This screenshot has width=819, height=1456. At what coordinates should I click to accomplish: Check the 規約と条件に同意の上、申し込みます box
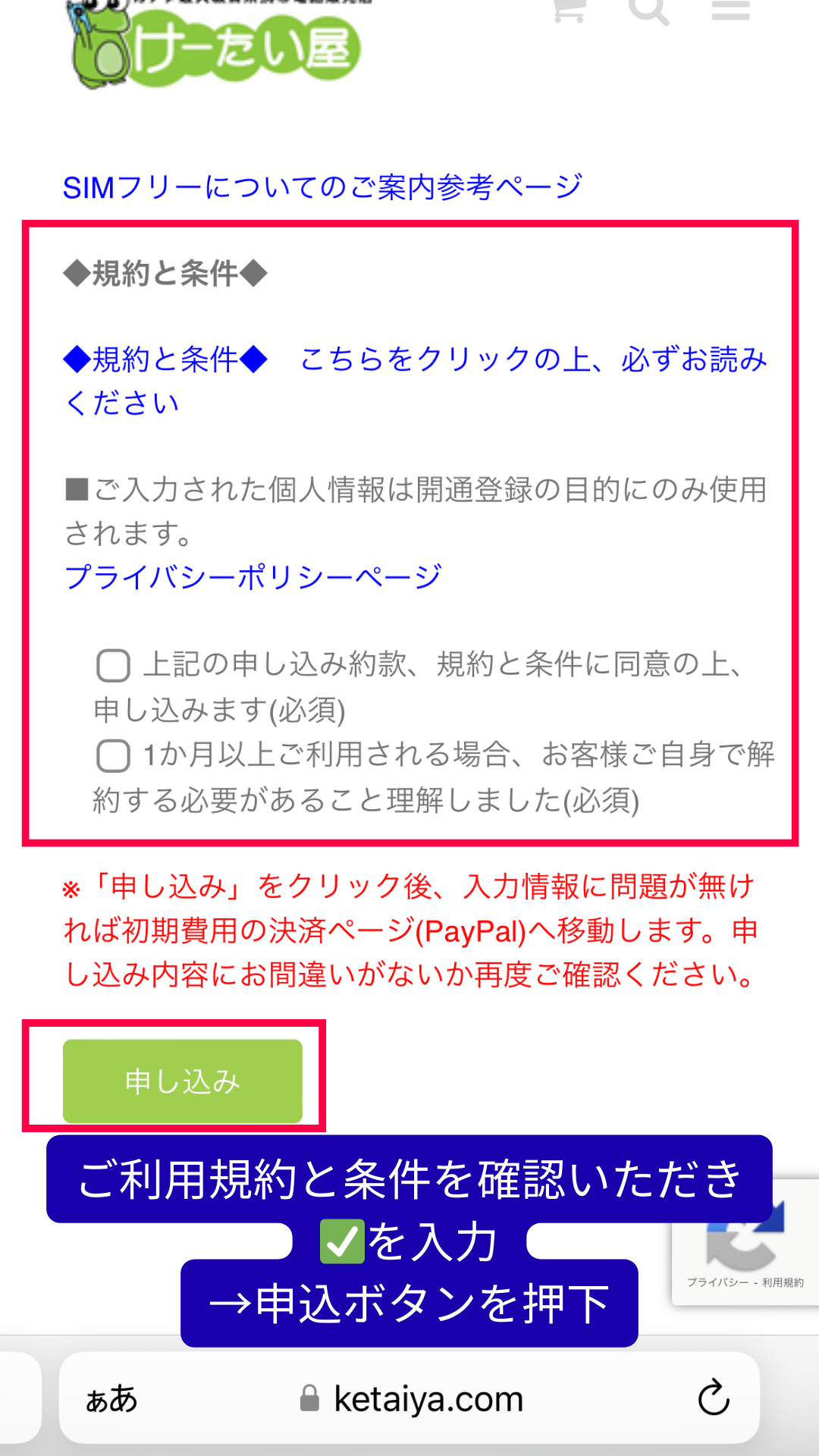[x=114, y=666]
